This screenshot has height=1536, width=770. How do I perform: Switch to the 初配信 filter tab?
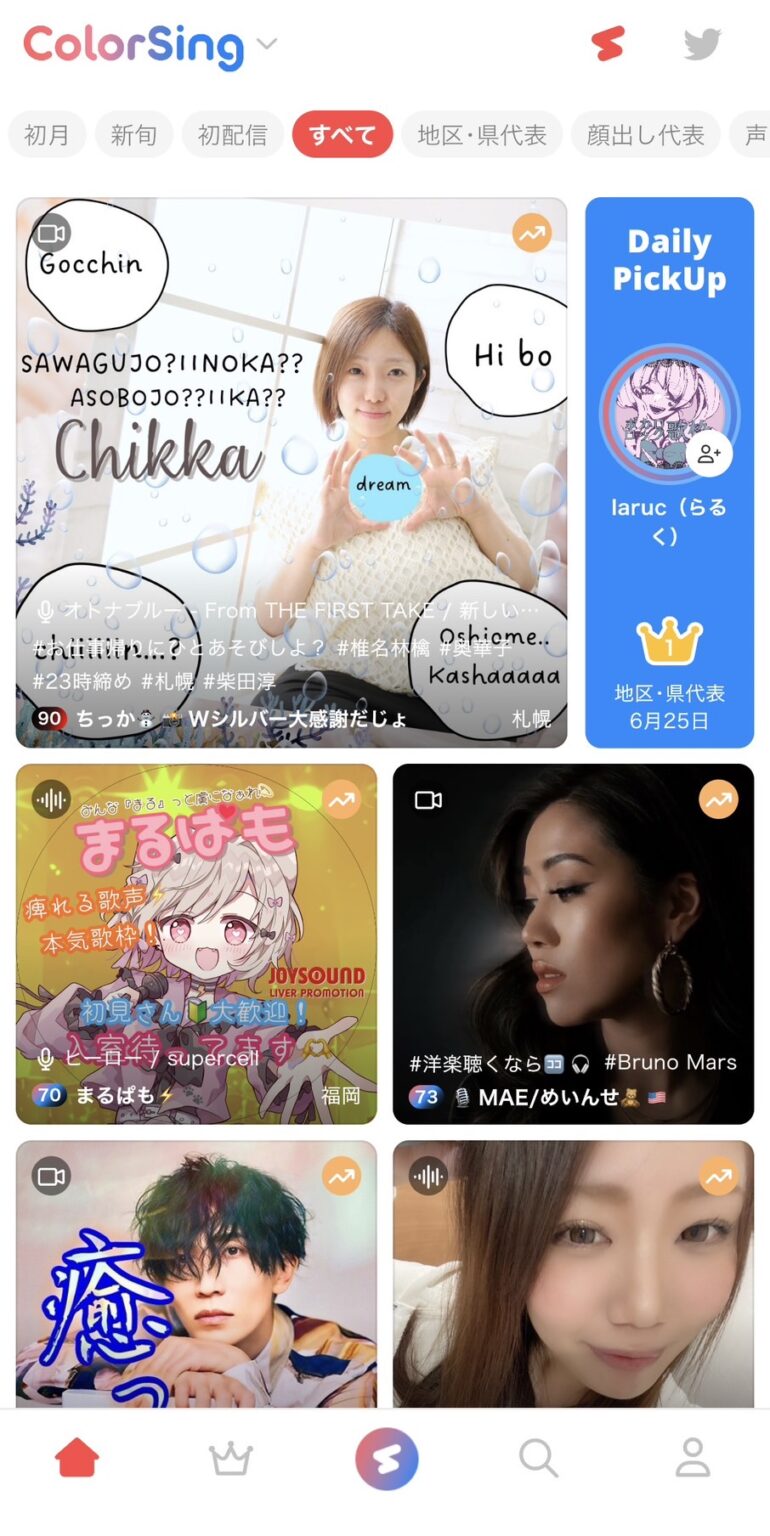[231, 134]
